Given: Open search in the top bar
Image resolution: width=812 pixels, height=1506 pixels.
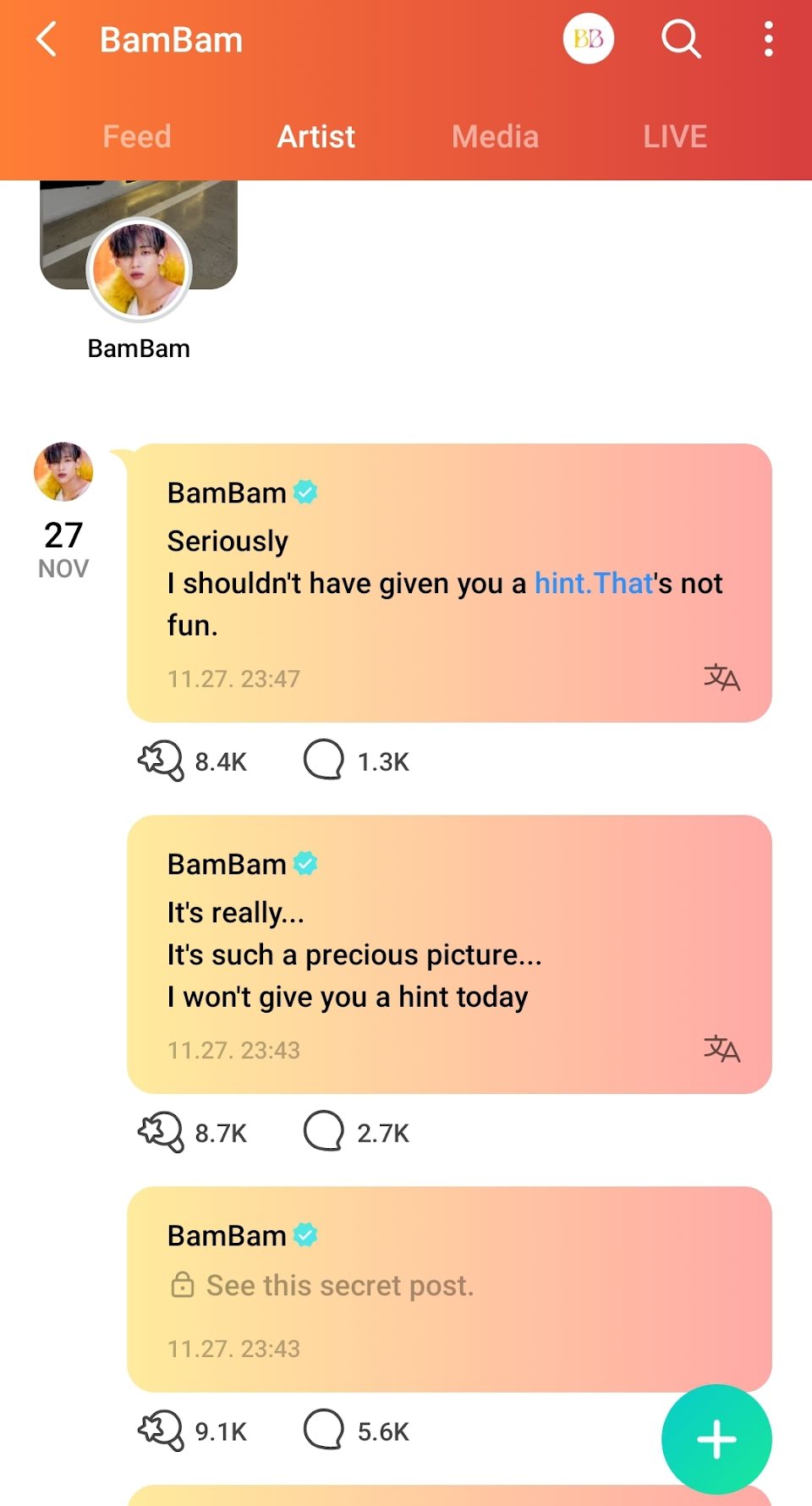Looking at the screenshot, I should (x=681, y=39).
